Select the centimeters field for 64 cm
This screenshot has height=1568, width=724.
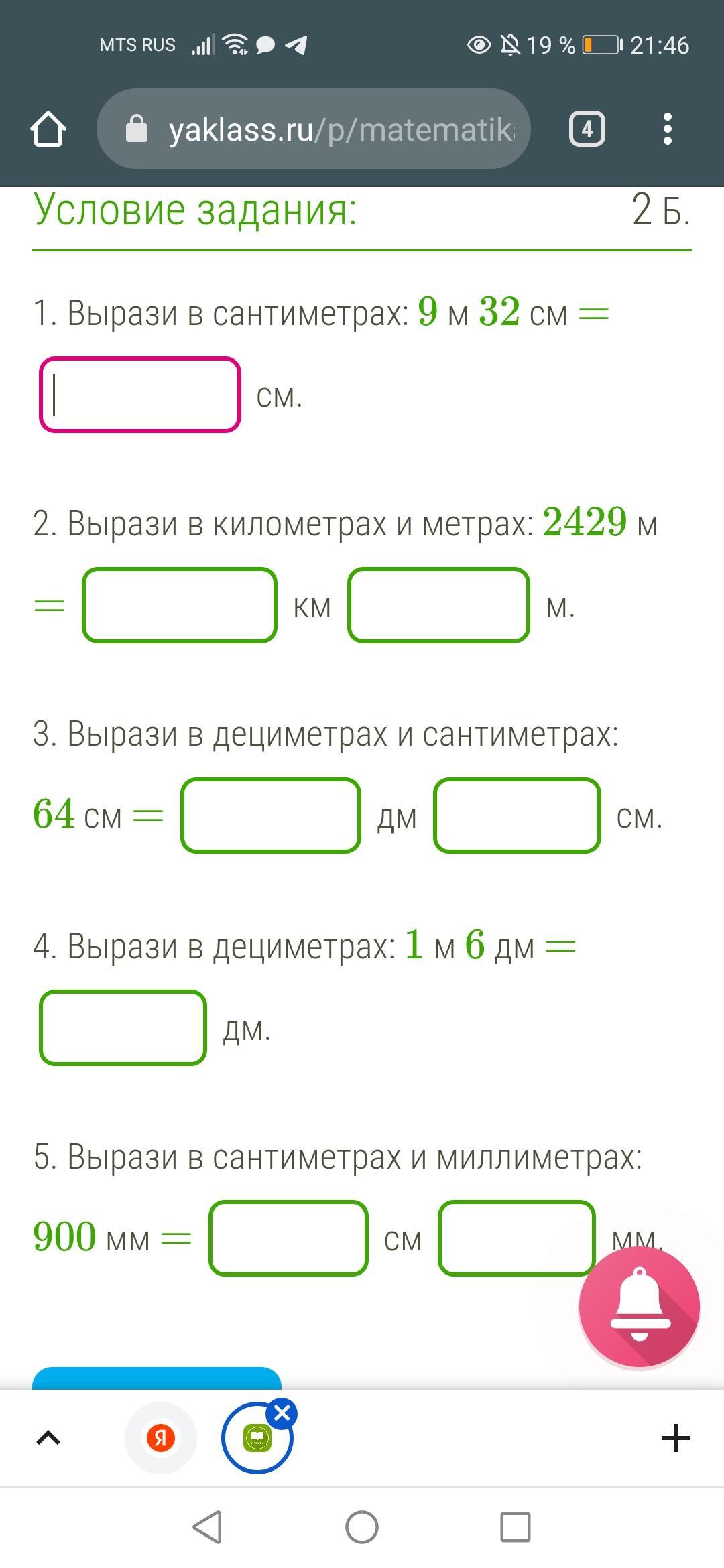(x=517, y=815)
